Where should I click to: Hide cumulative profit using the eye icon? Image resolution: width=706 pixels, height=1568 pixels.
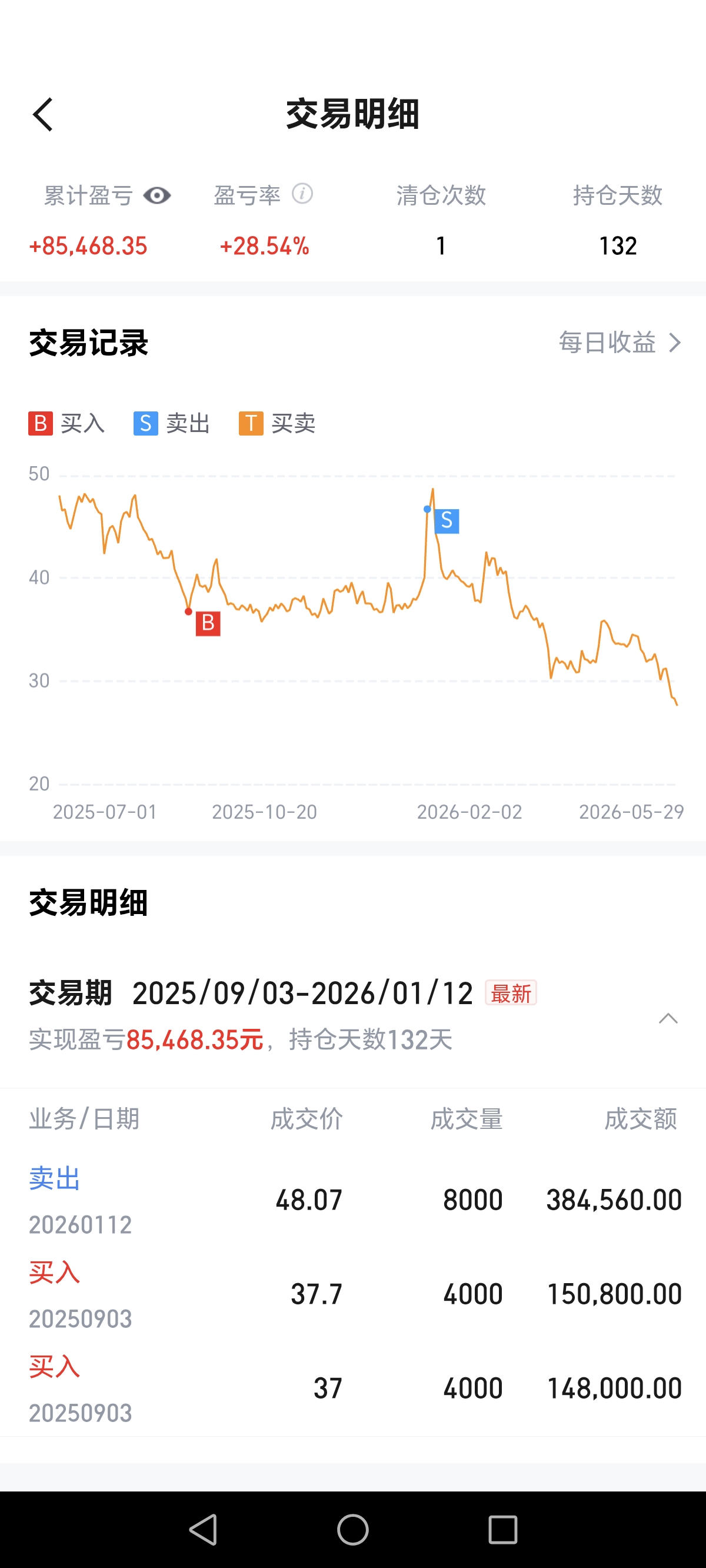[x=157, y=196]
